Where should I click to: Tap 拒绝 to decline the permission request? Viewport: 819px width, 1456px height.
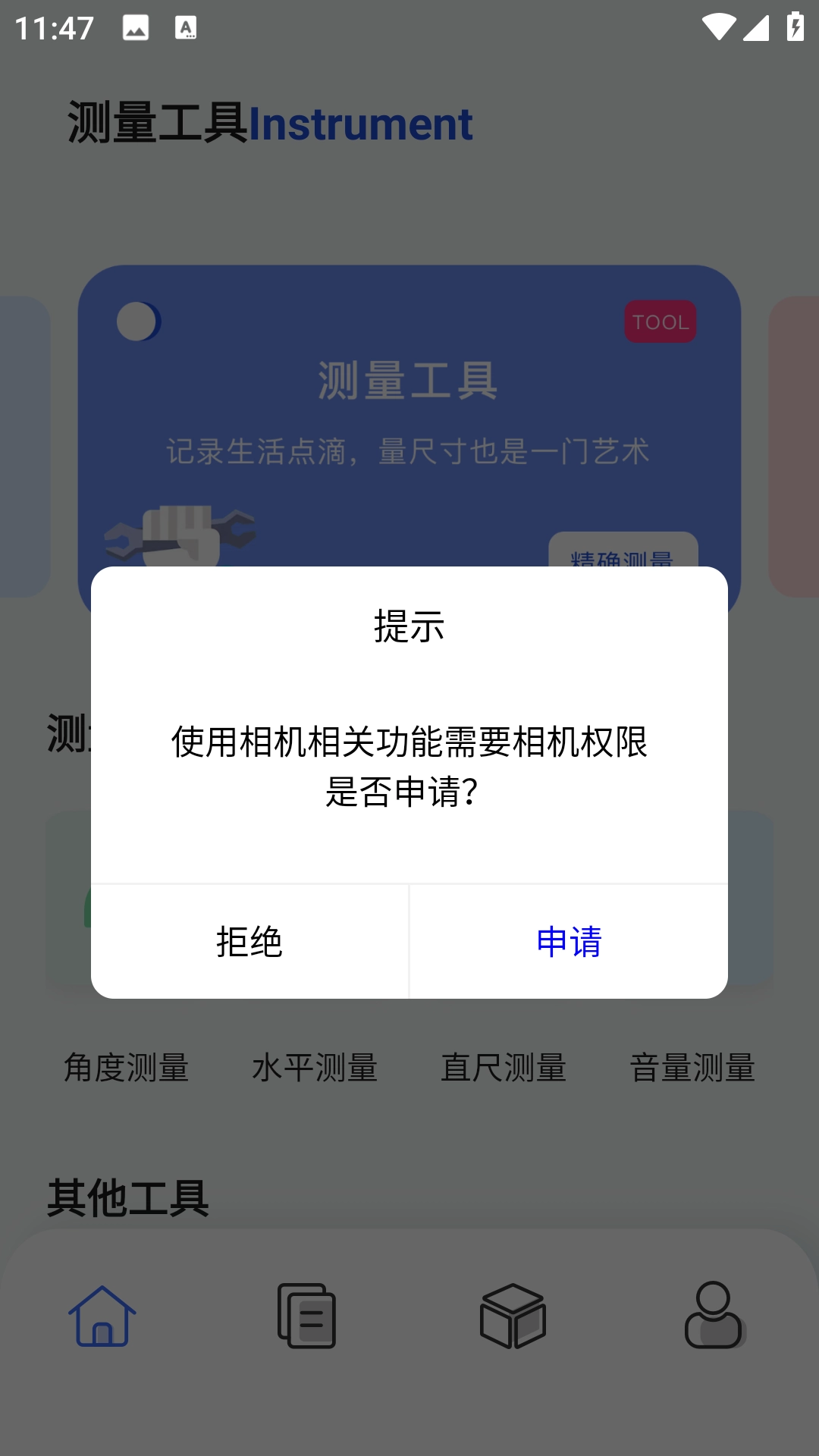tap(249, 942)
